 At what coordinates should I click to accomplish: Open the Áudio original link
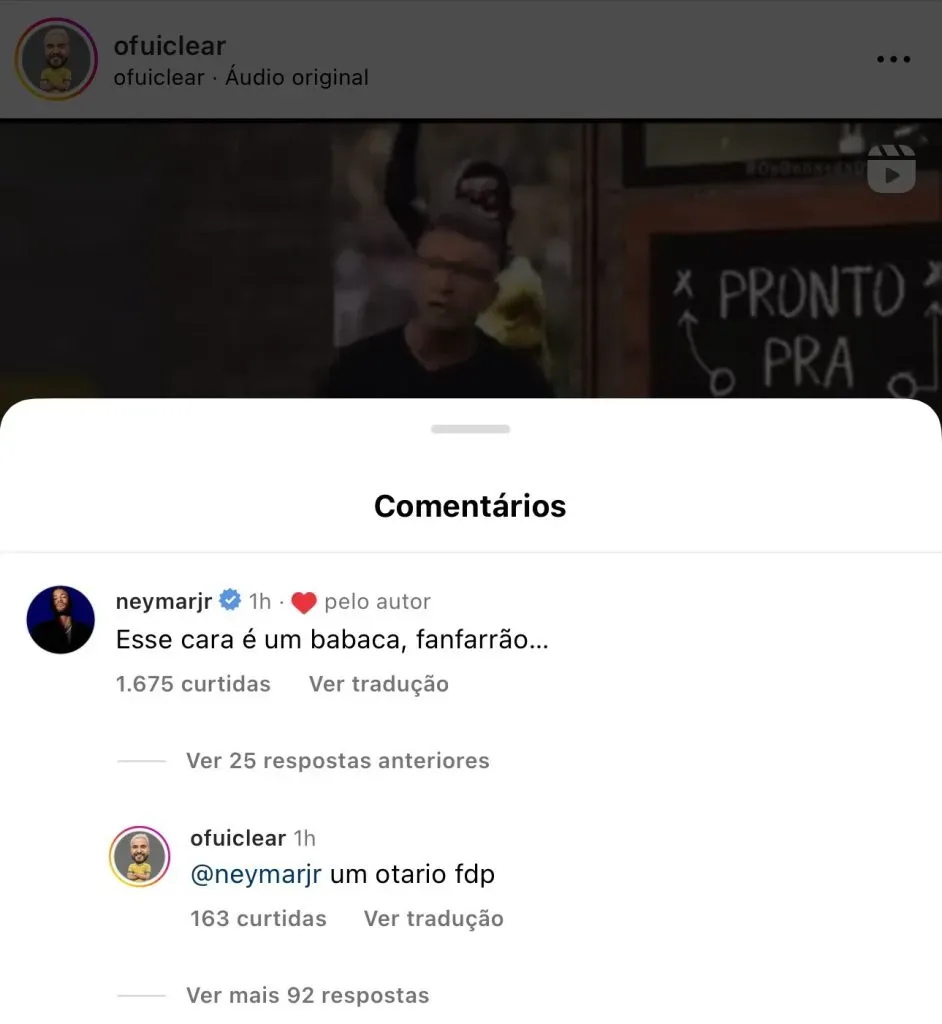coord(297,77)
